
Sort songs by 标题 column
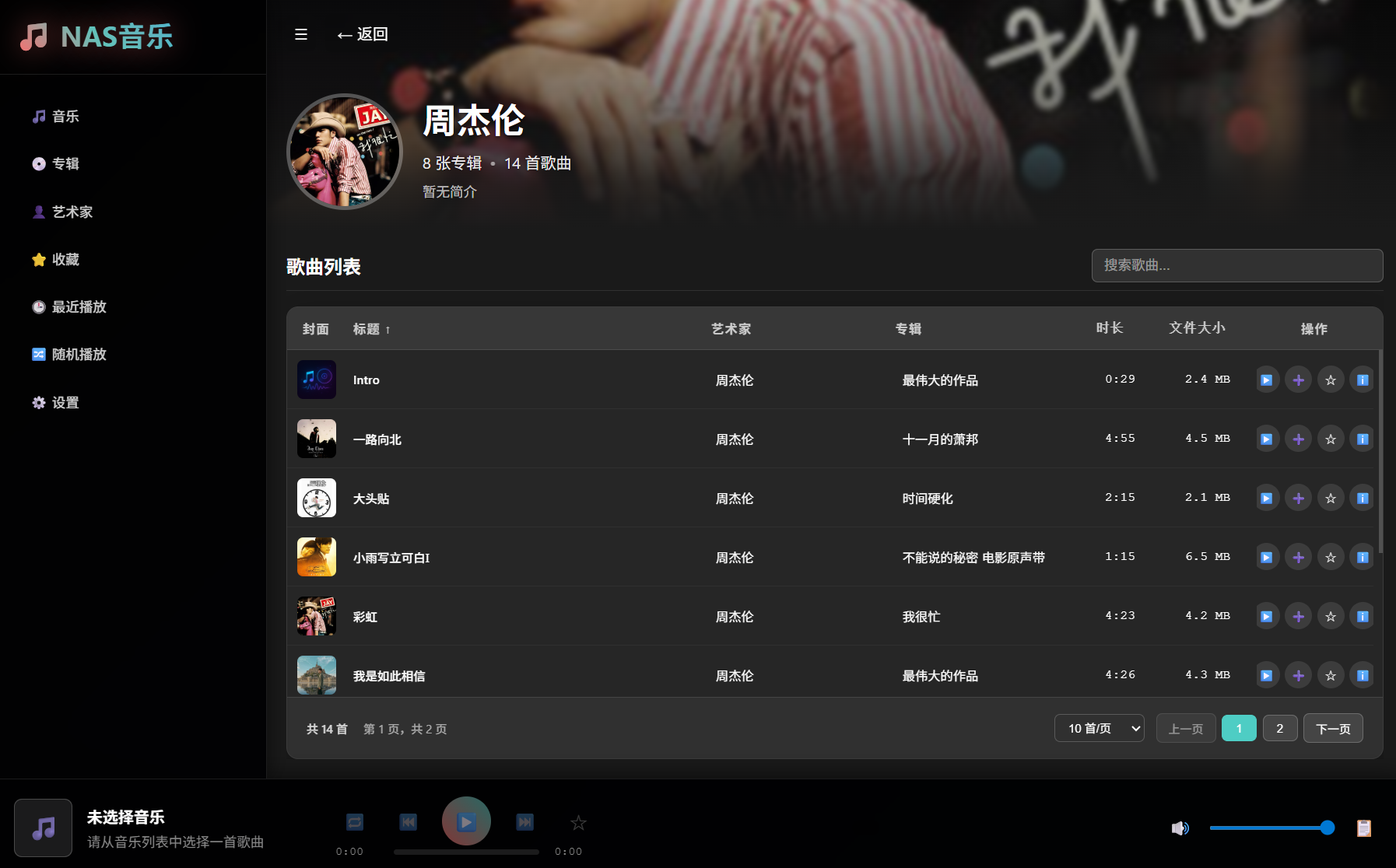[x=371, y=329]
